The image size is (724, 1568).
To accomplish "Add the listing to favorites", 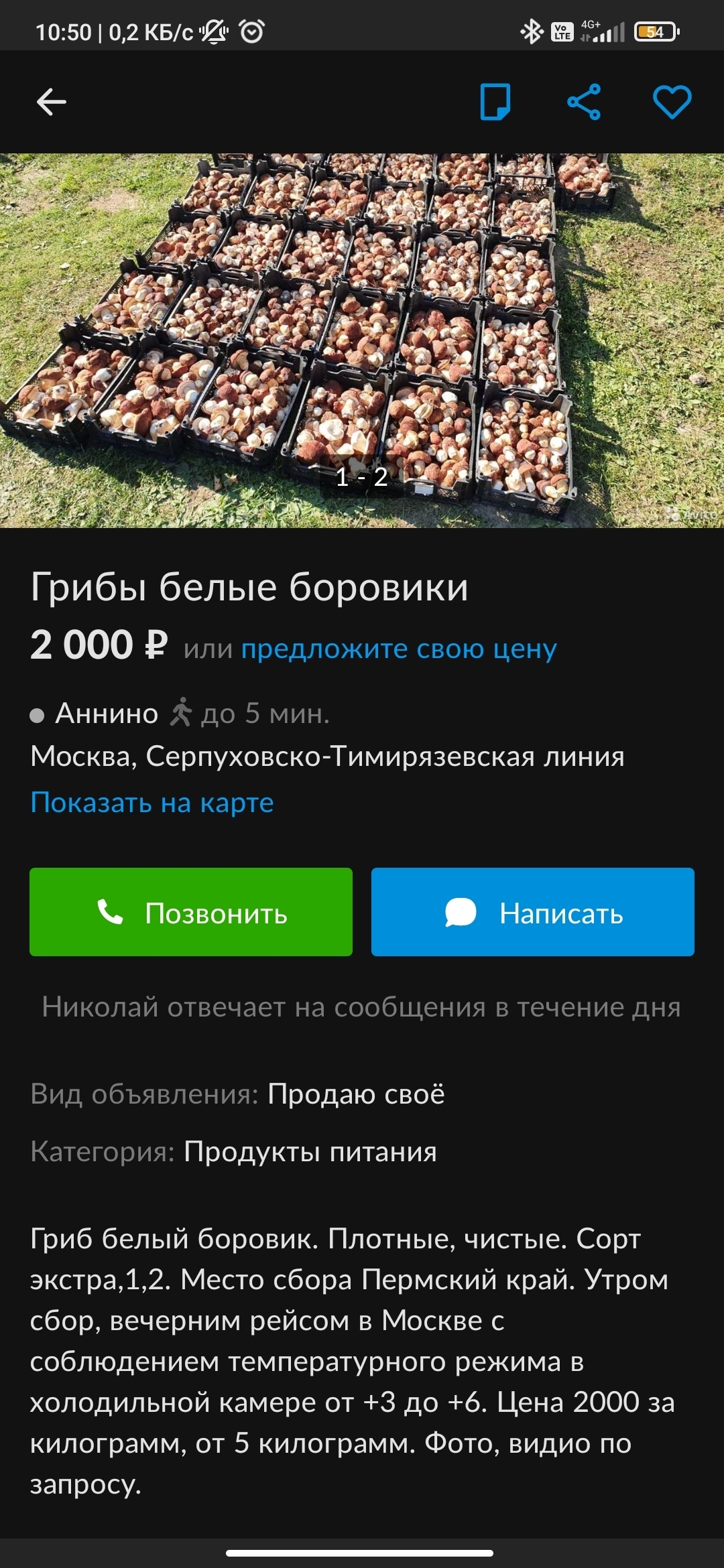I will click(672, 102).
